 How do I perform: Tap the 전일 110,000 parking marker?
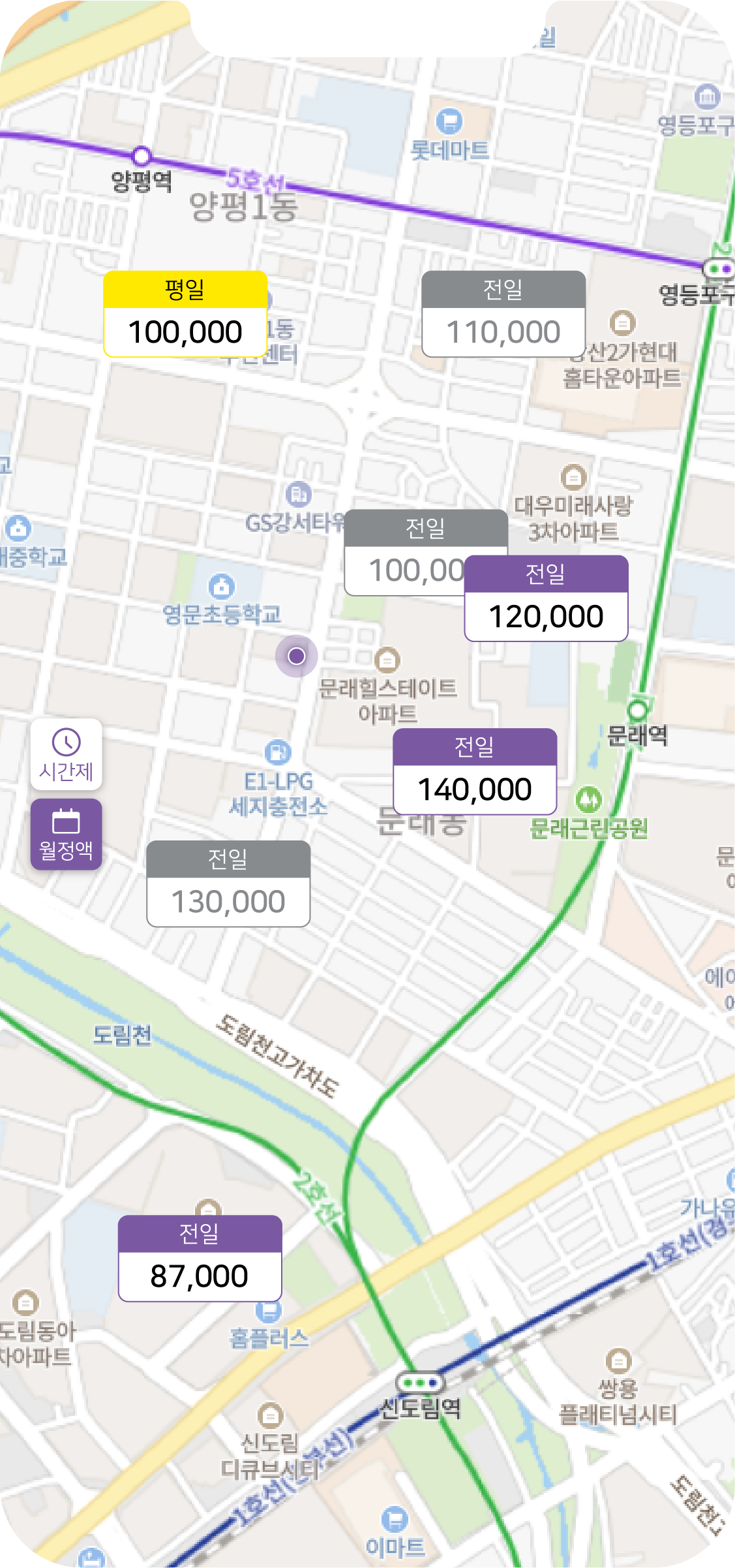(x=503, y=315)
